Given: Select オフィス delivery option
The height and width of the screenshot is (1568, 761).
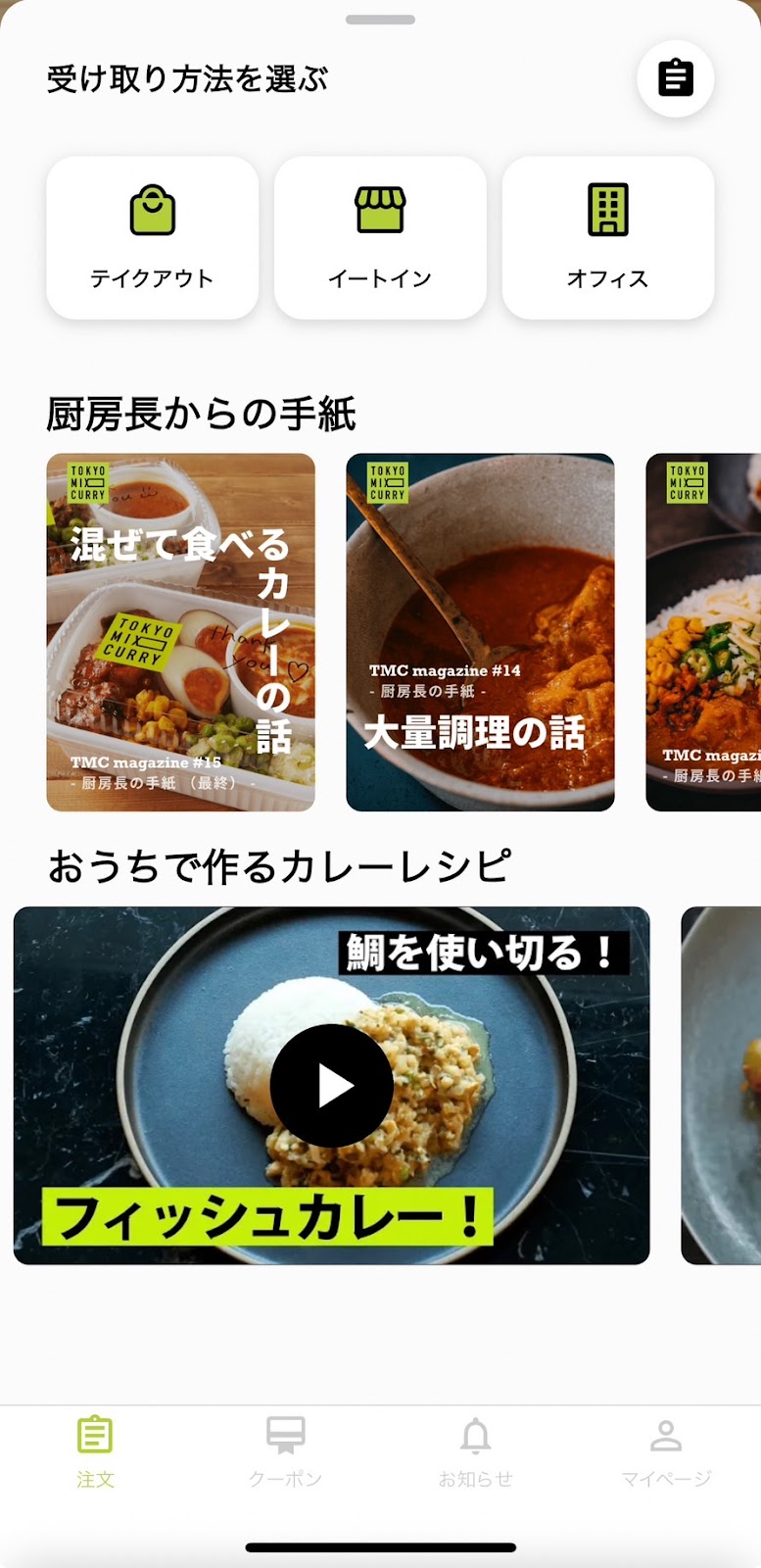Looking at the screenshot, I should point(607,238).
